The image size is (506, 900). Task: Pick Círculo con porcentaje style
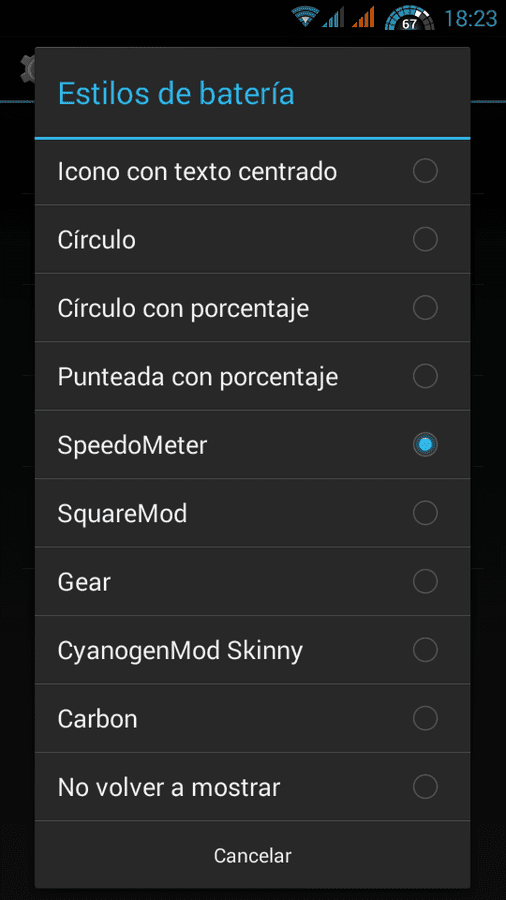(x=252, y=308)
